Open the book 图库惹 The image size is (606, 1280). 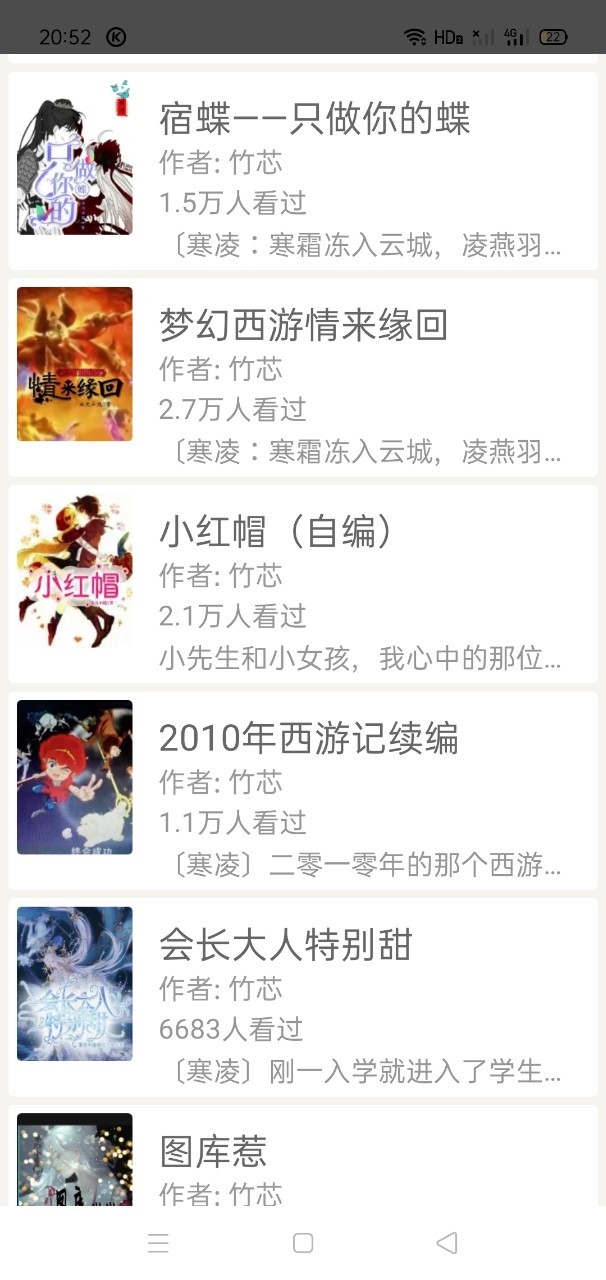303,1155
